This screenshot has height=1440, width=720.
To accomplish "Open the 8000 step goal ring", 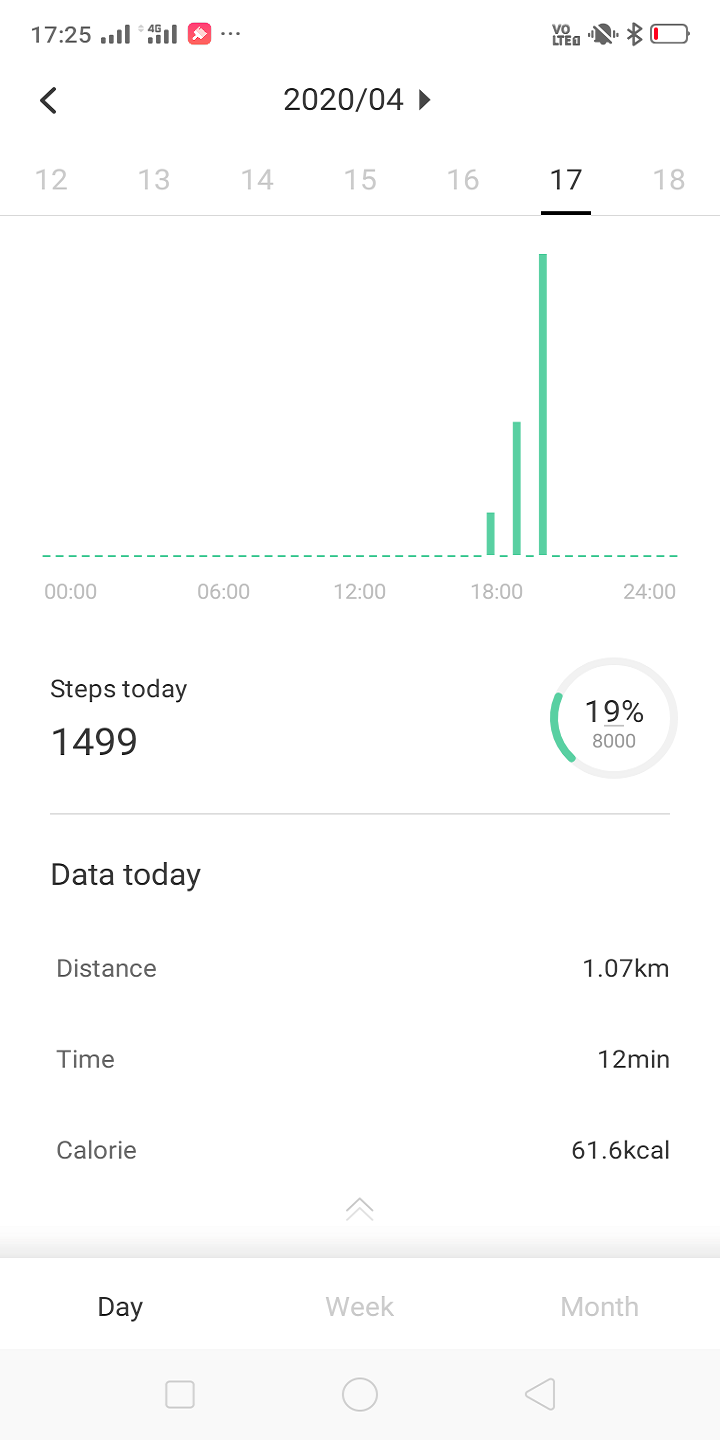I will [613, 718].
